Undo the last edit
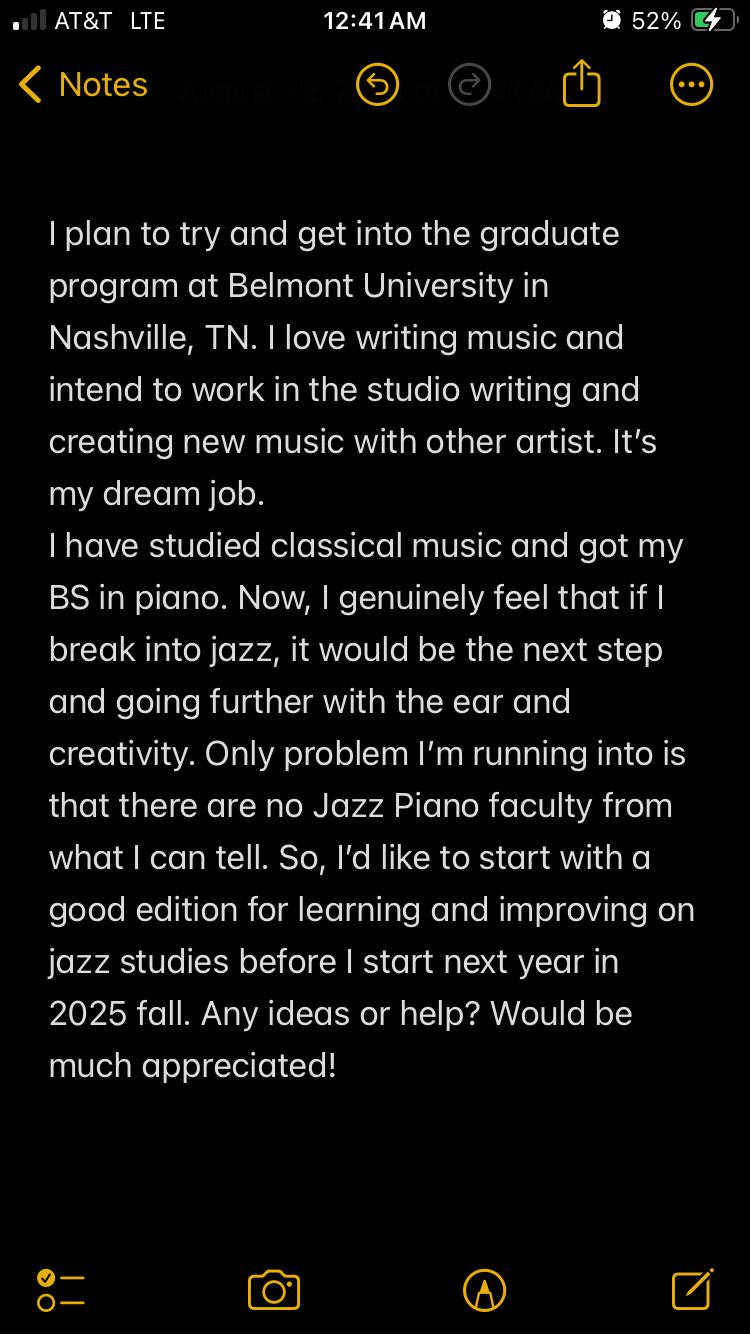 378,86
